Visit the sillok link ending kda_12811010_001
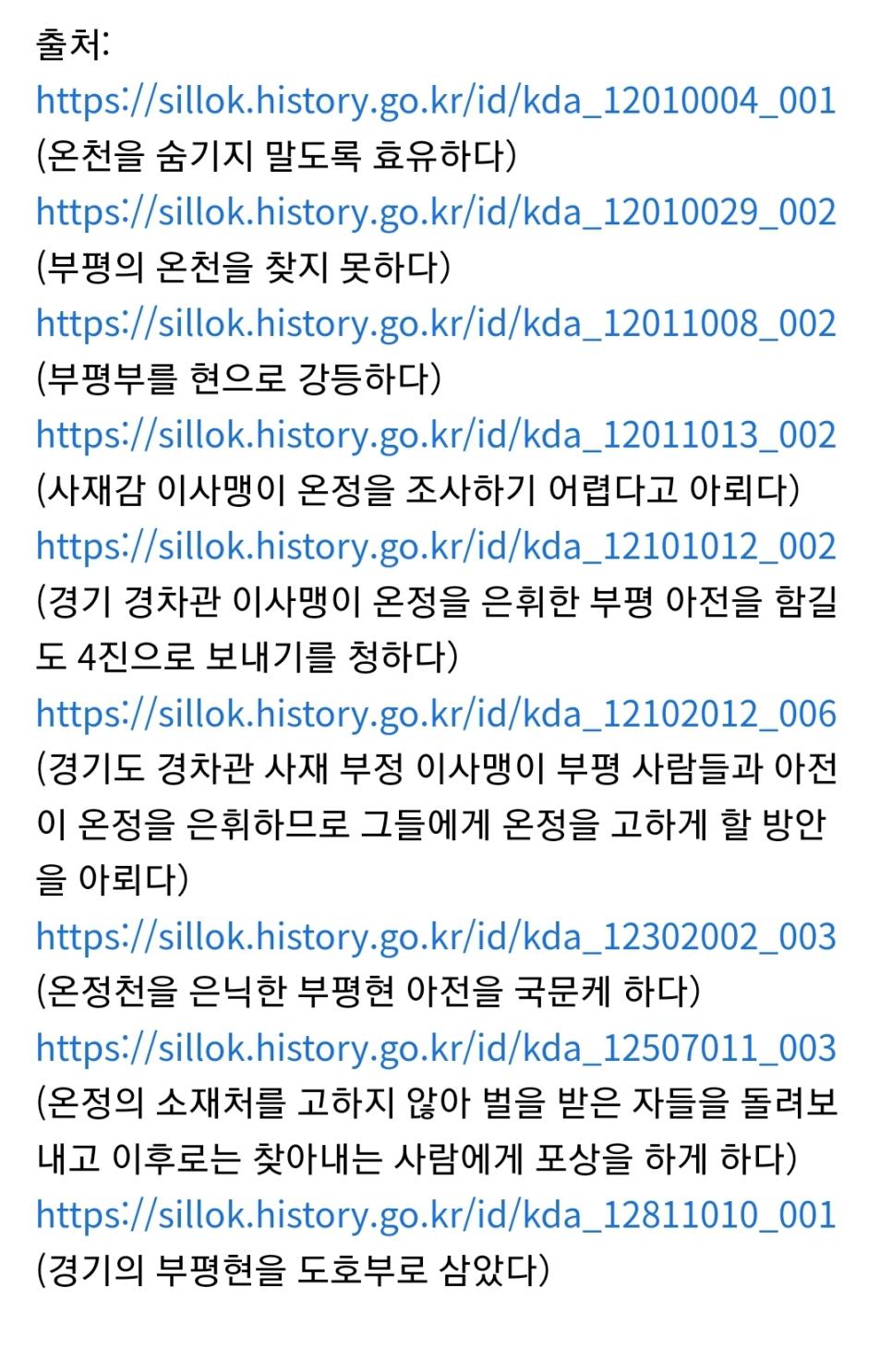 pos(436,1215)
